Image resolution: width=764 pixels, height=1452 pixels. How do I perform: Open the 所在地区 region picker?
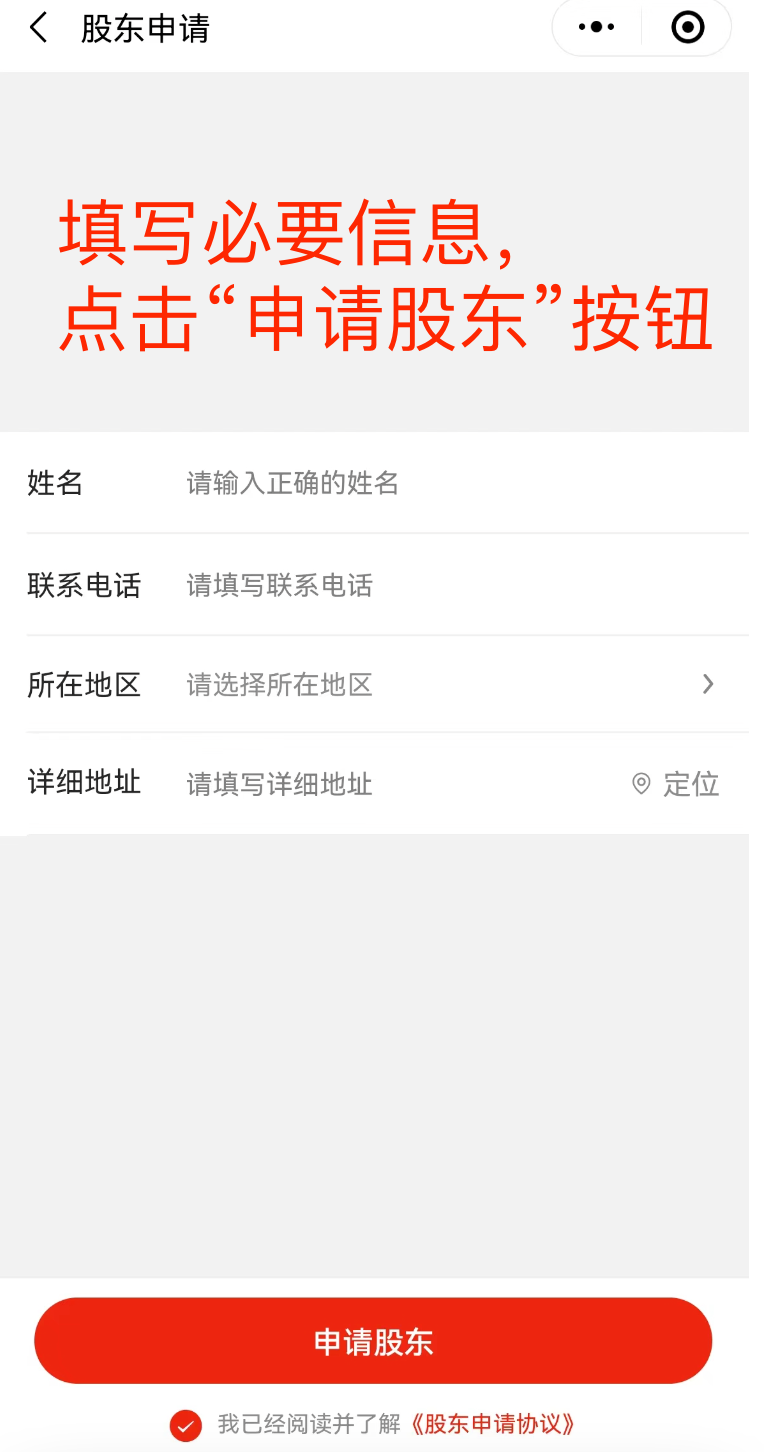click(x=387, y=685)
